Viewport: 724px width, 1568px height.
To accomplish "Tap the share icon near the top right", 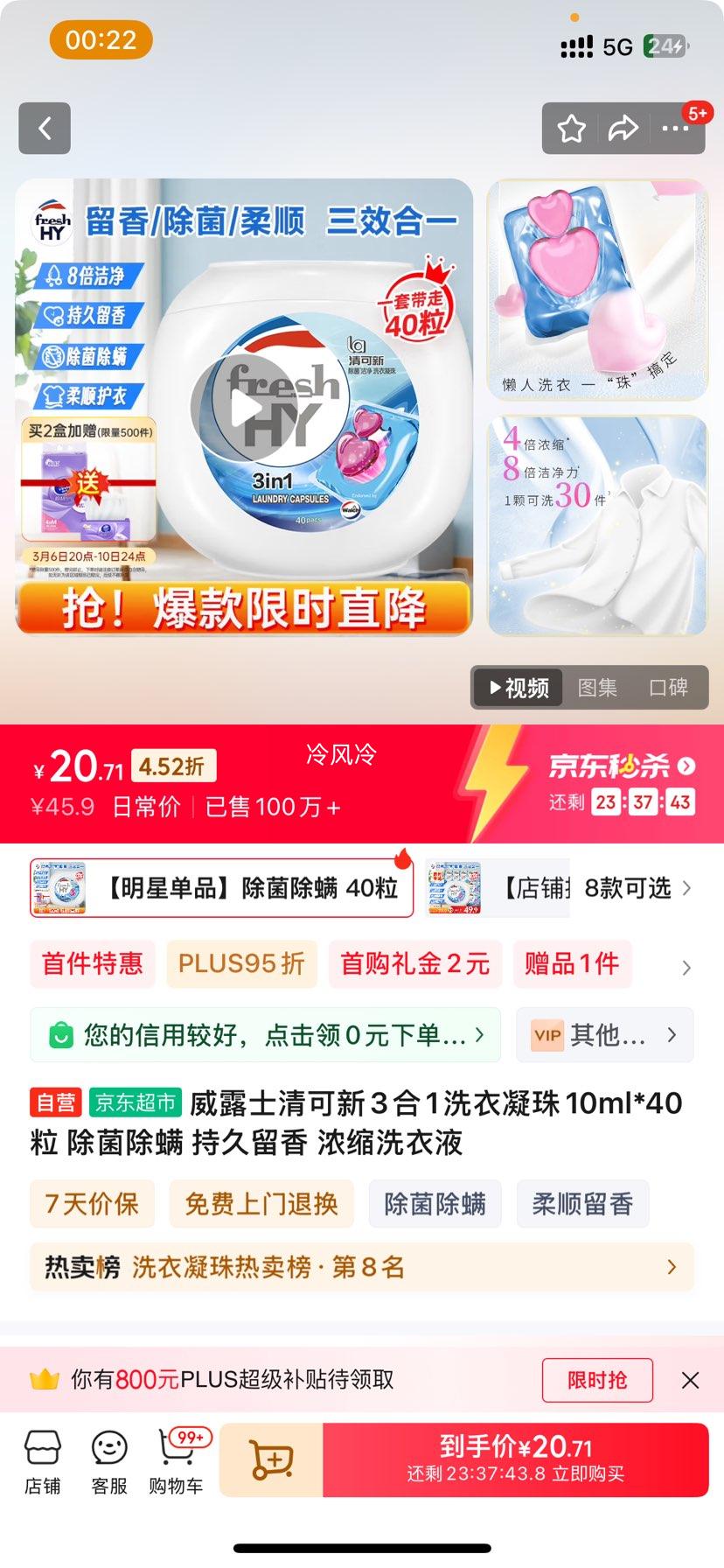I will [624, 128].
